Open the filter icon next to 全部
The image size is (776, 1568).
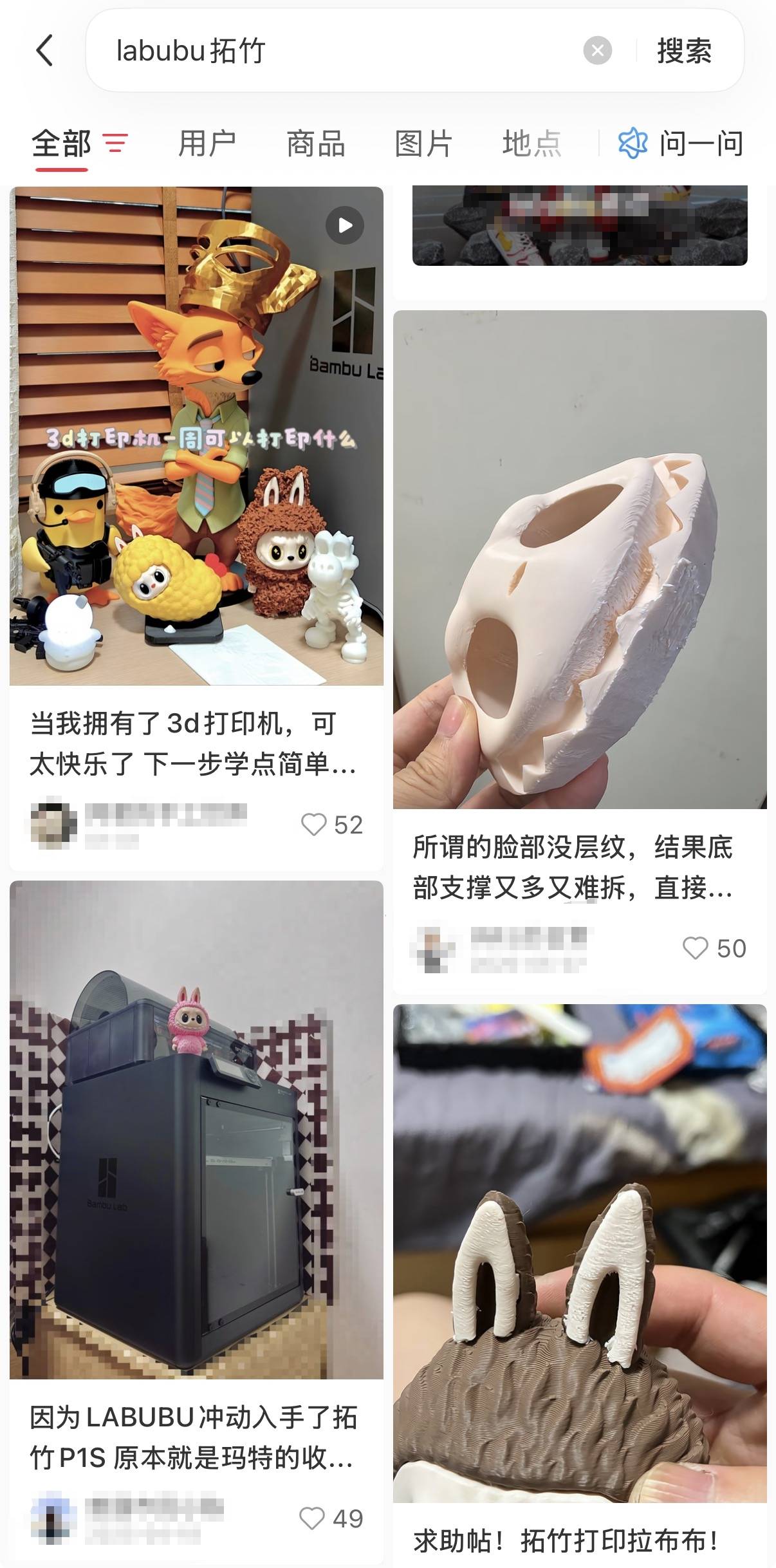(116, 143)
